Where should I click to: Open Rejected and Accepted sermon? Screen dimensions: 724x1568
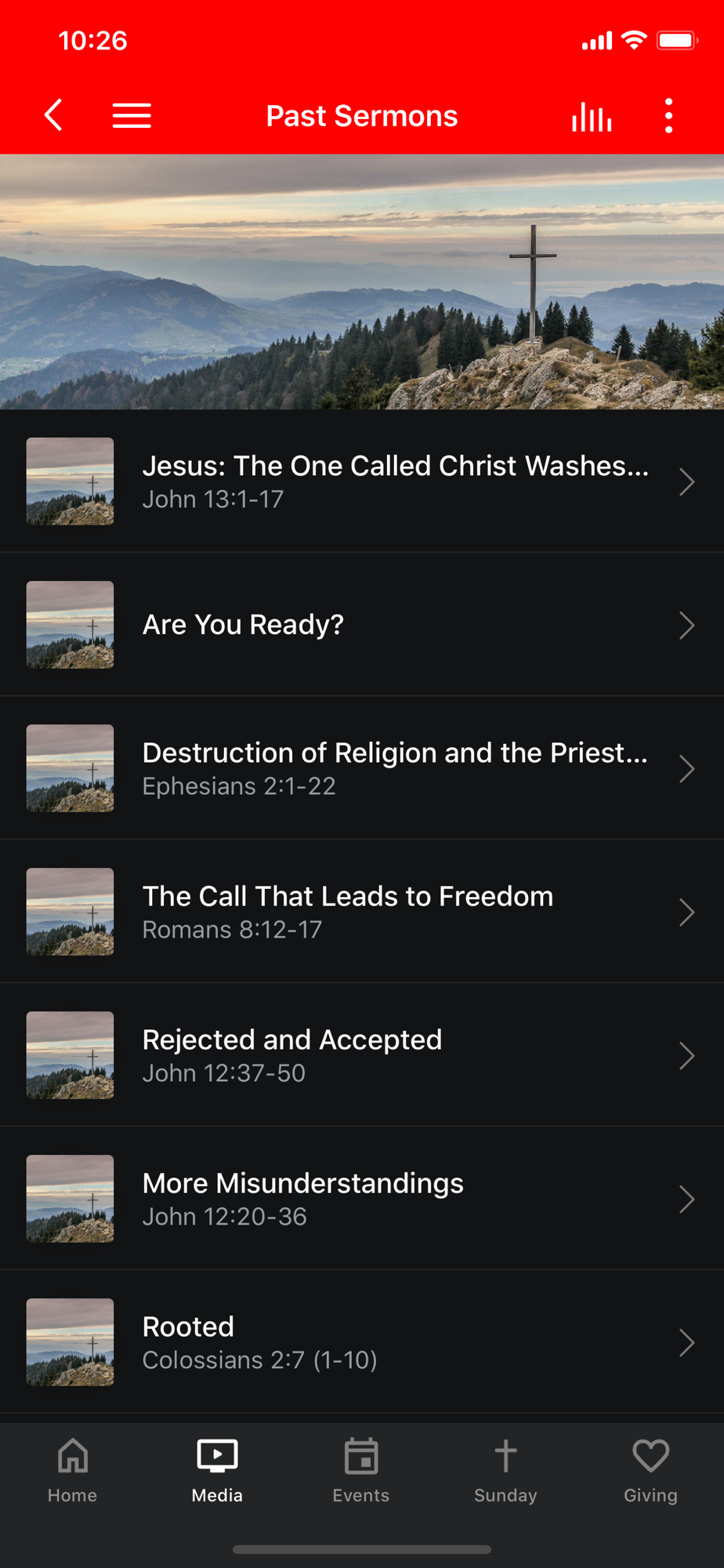click(362, 1055)
